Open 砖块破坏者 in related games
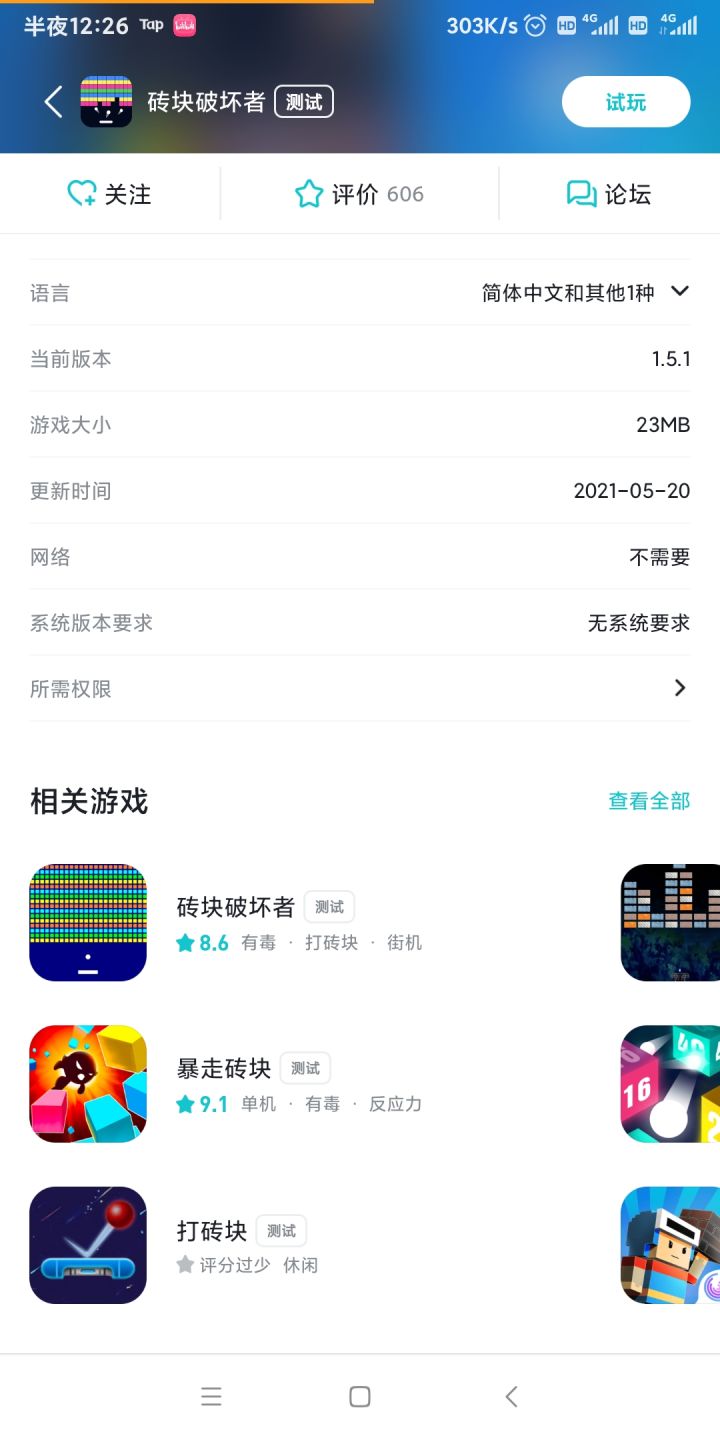The width and height of the screenshot is (720, 1440). [x=236, y=907]
